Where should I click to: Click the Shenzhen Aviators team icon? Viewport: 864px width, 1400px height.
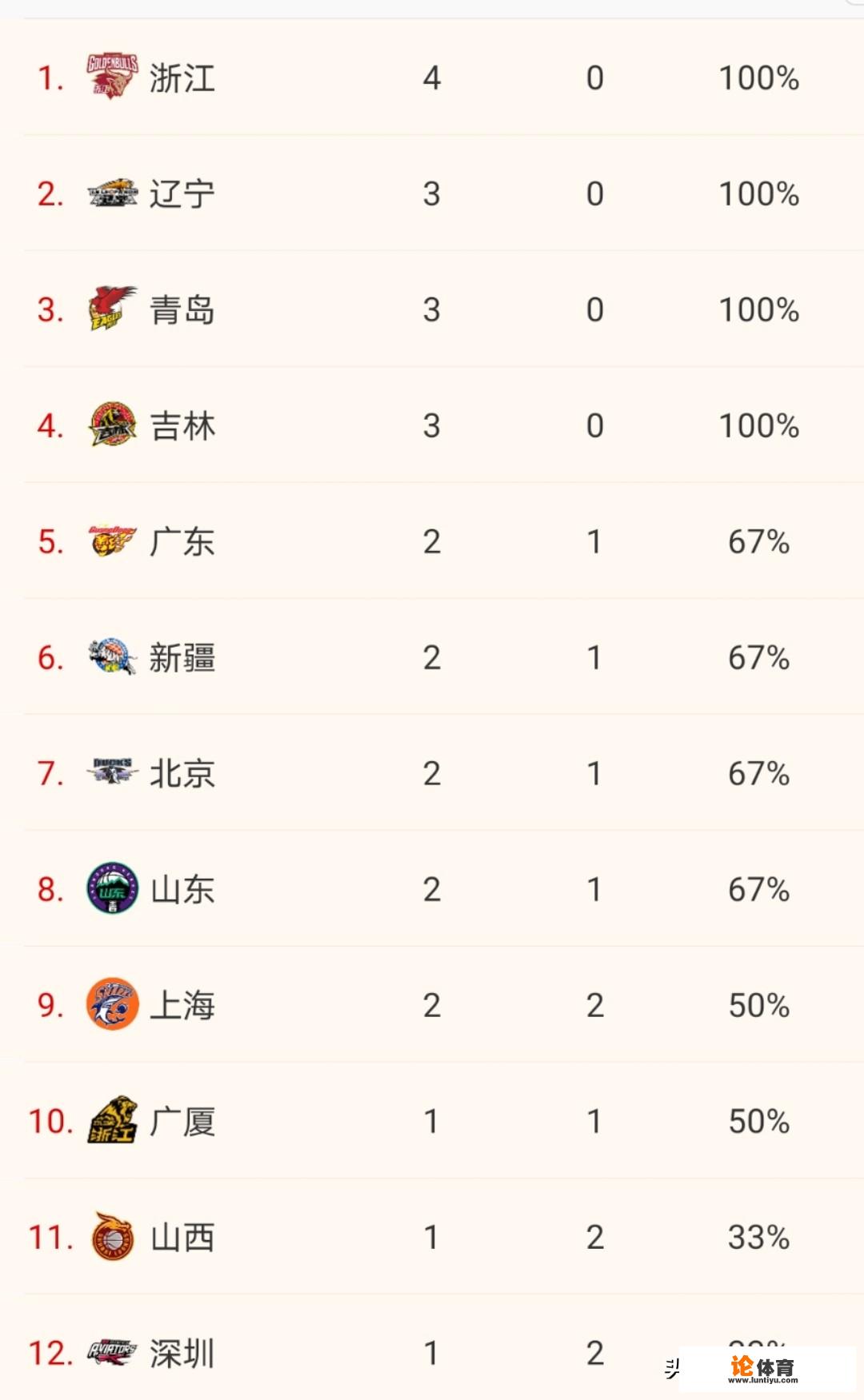click(x=111, y=1353)
